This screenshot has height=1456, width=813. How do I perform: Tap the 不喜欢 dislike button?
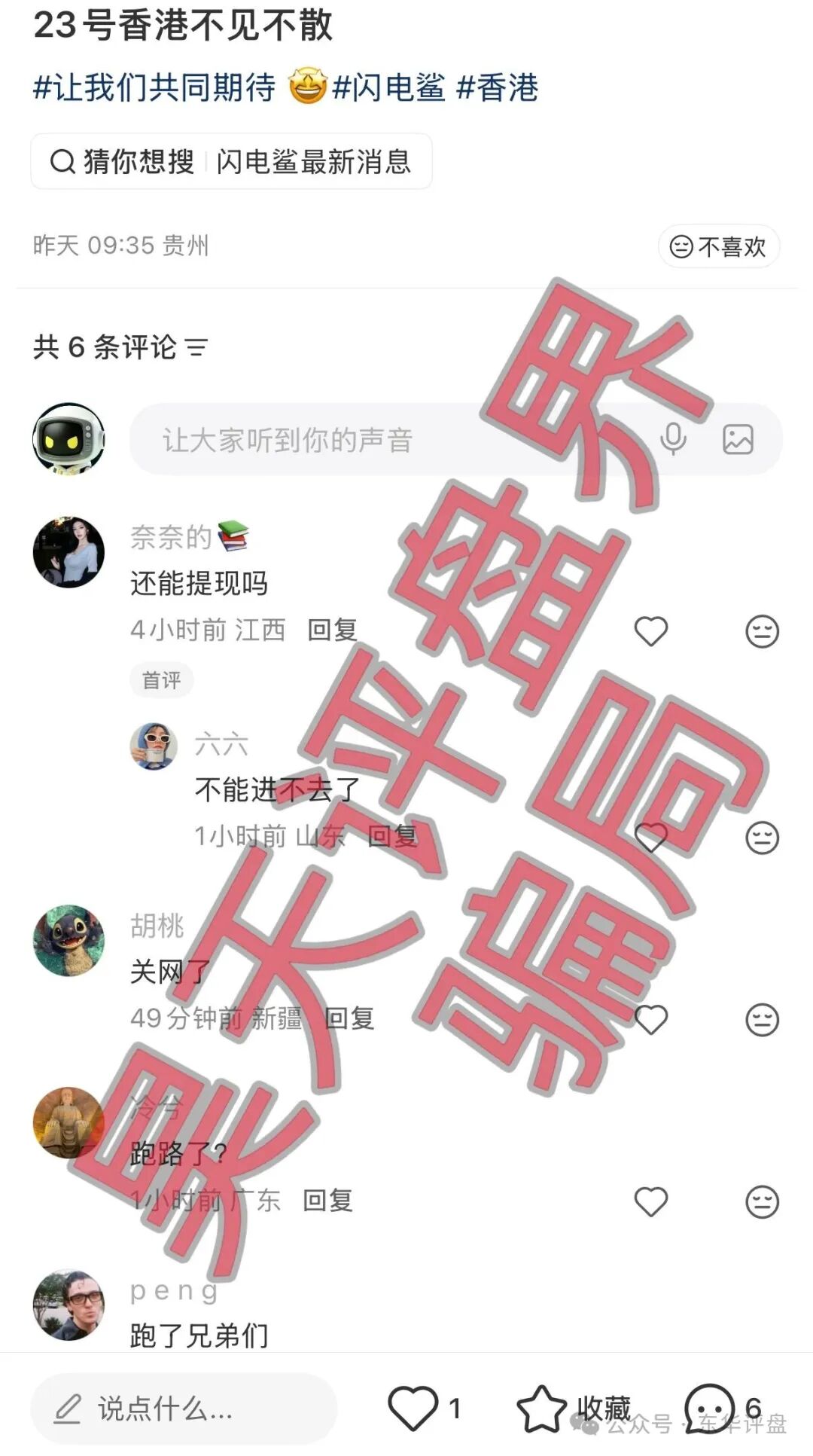[719, 246]
